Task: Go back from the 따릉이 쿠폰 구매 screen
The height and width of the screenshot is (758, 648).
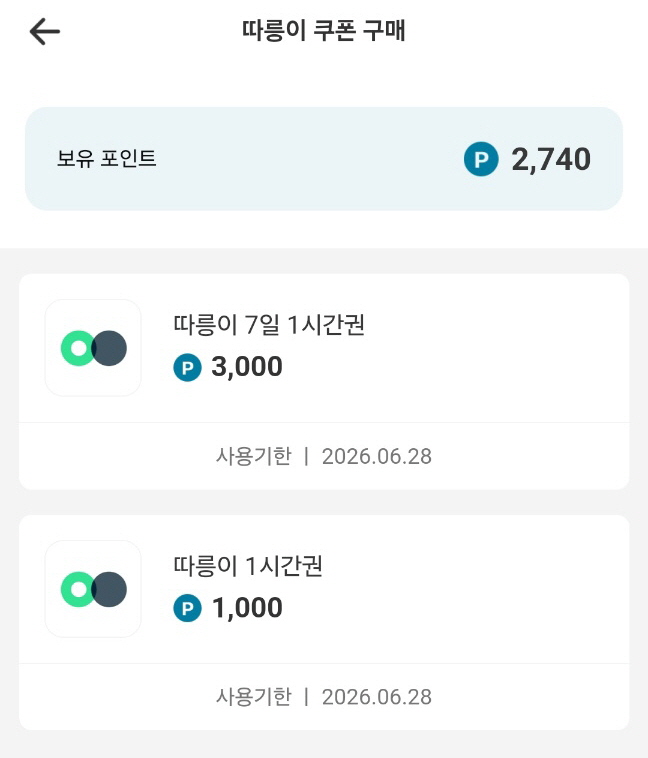Action: click(x=45, y=32)
